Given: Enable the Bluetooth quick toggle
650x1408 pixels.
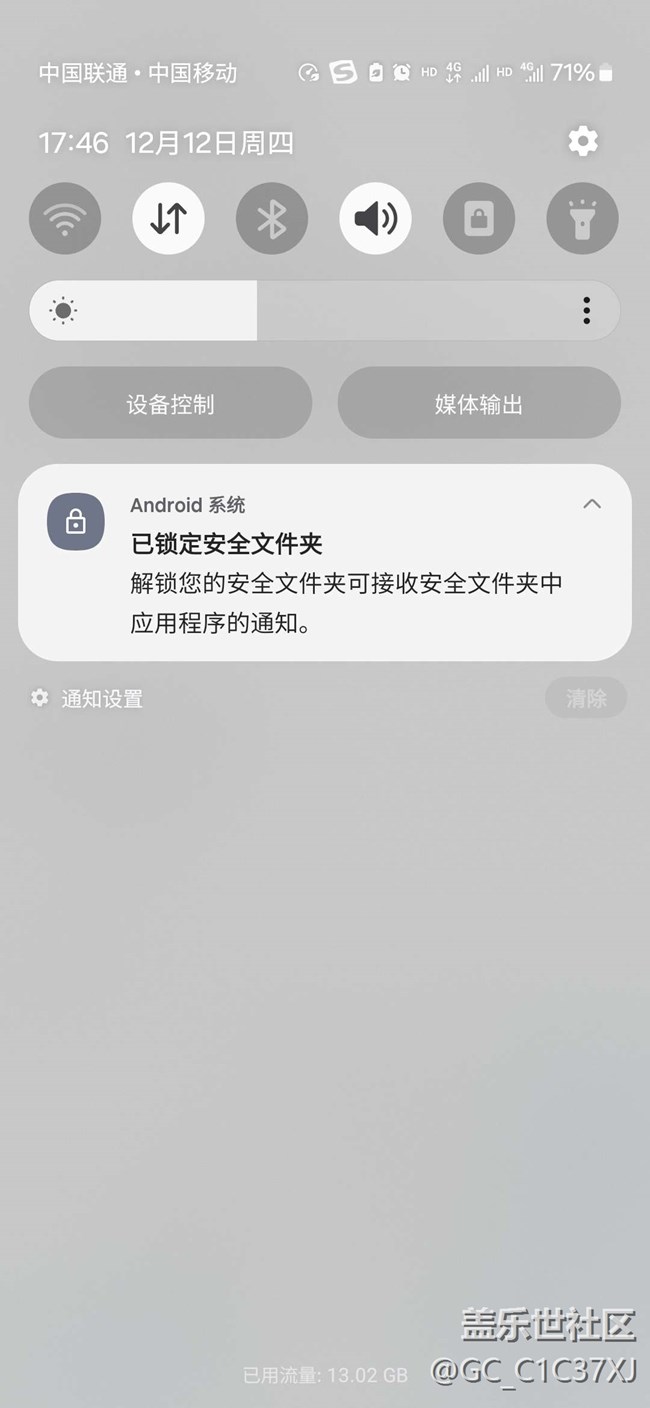Looking at the screenshot, I should (x=272, y=218).
